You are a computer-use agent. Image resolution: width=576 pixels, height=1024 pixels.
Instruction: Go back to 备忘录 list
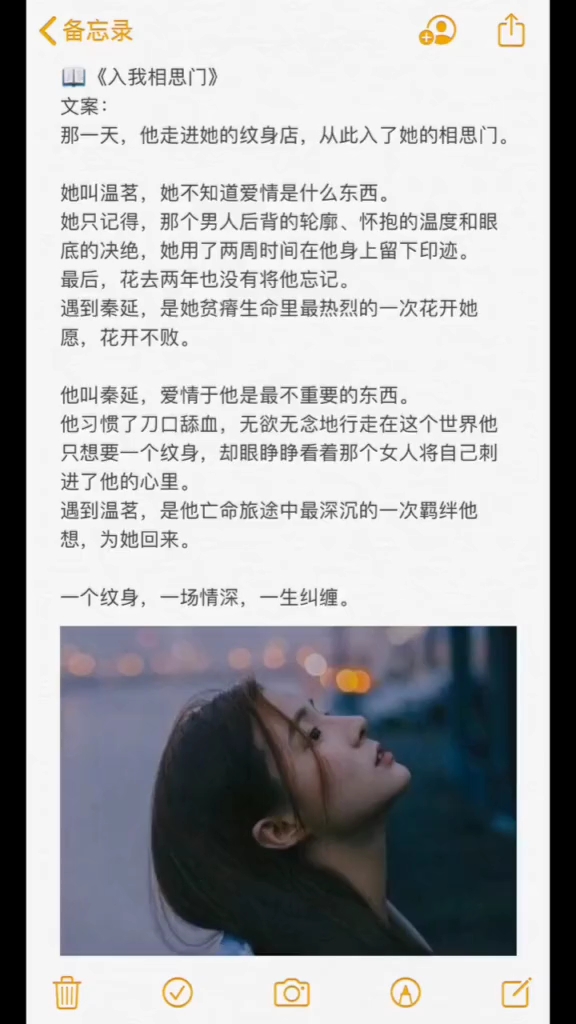point(86,31)
